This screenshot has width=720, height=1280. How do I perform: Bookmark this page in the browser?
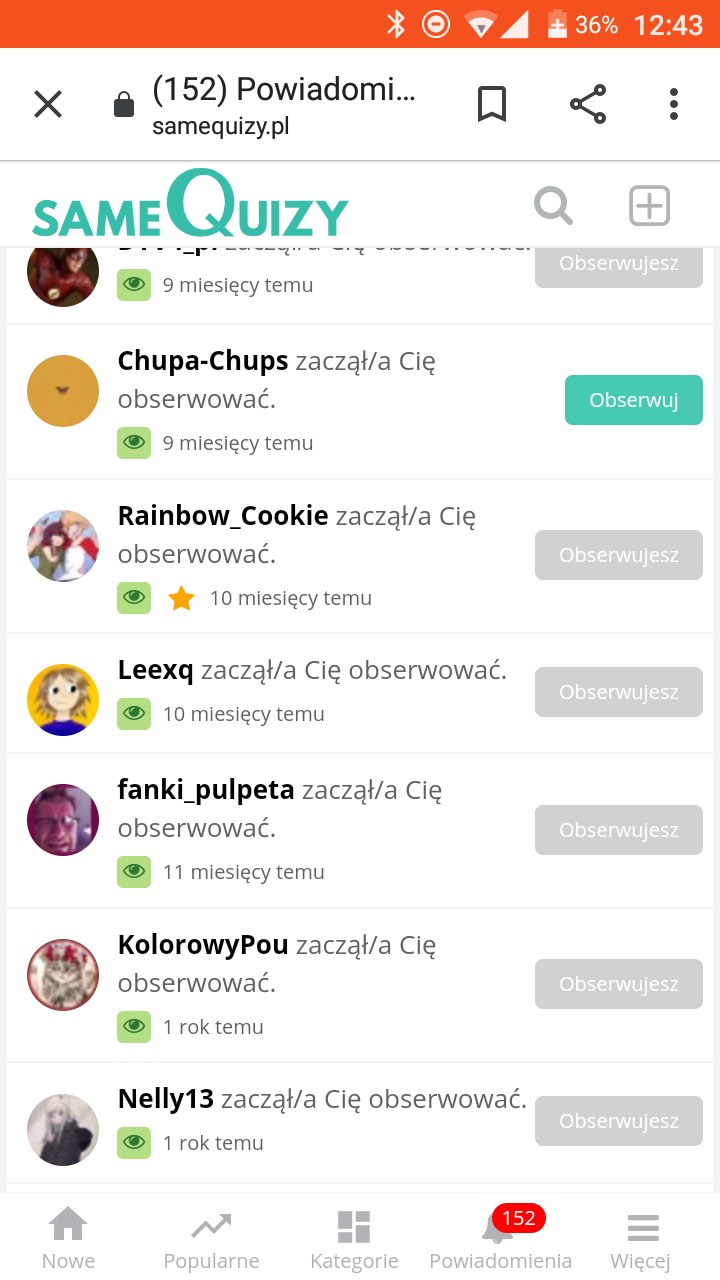click(x=491, y=104)
